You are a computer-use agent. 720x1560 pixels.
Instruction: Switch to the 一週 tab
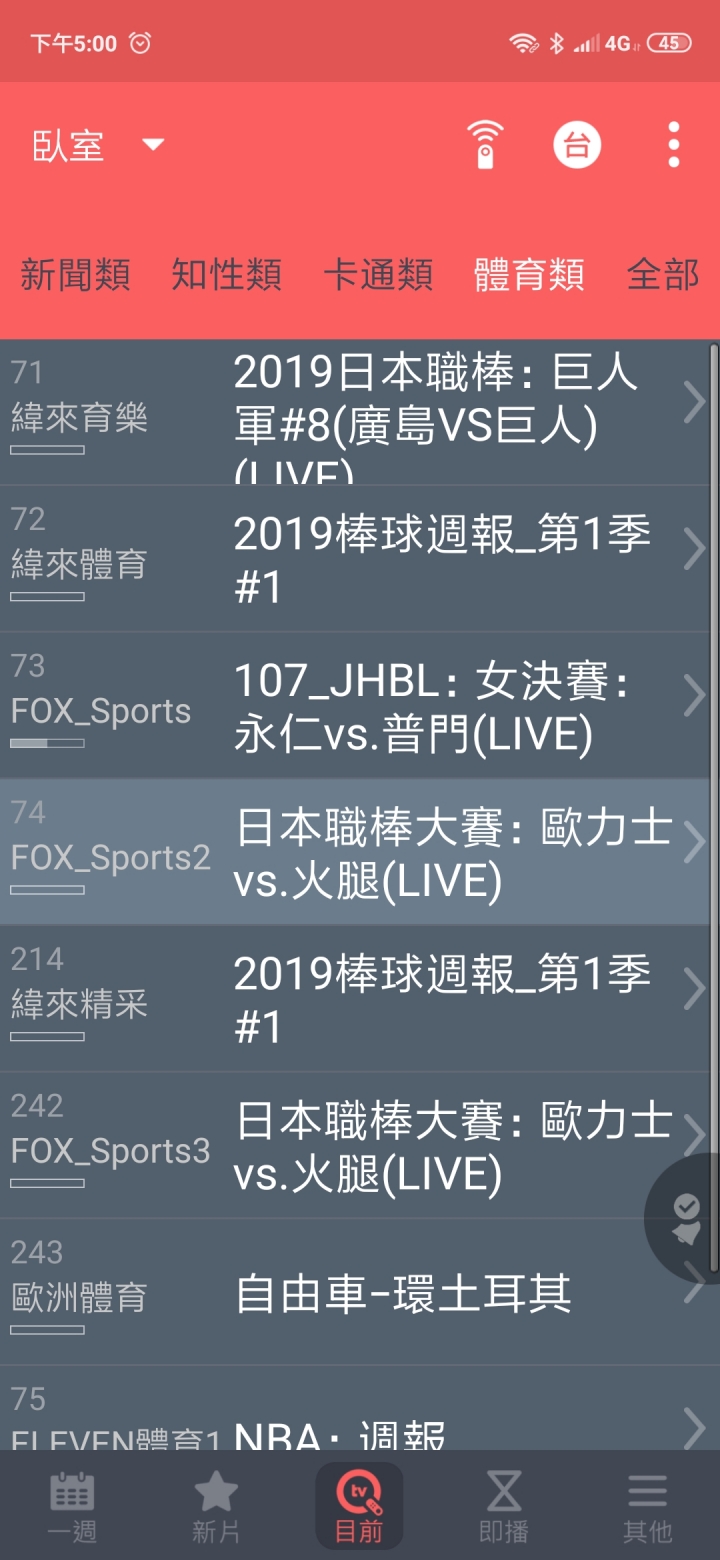click(72, 1507)
